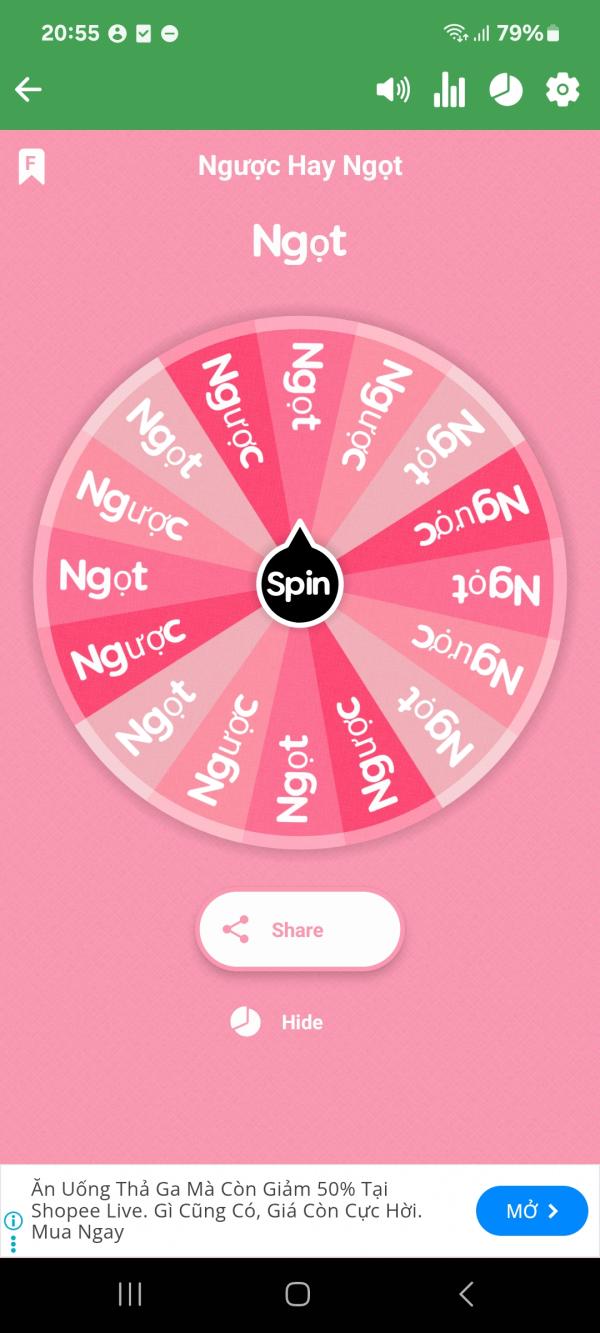Share the spin result
Viewport: 600px width, 1333px height.
click(300, 930)
